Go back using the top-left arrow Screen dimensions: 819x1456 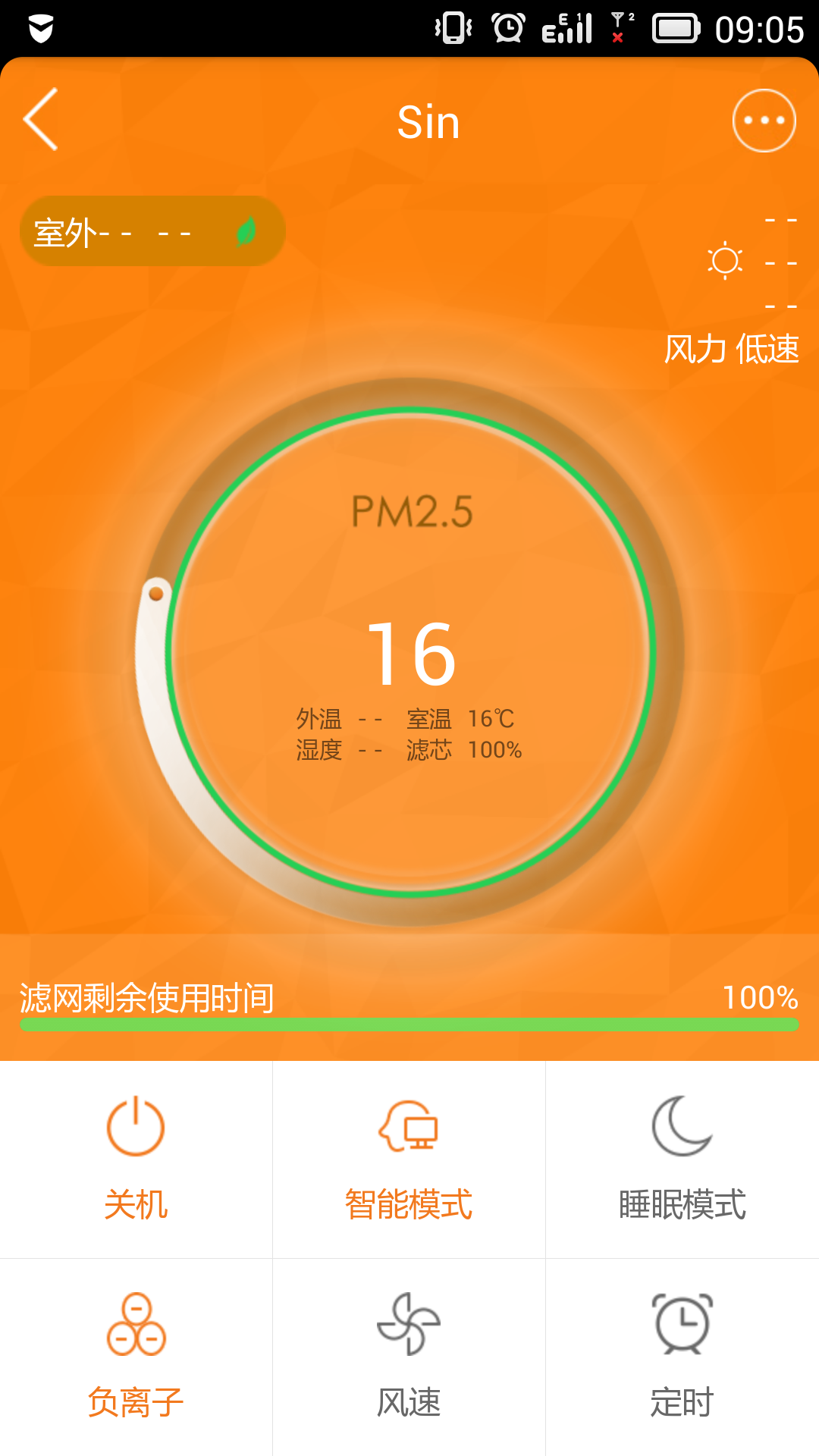point(41,120)
